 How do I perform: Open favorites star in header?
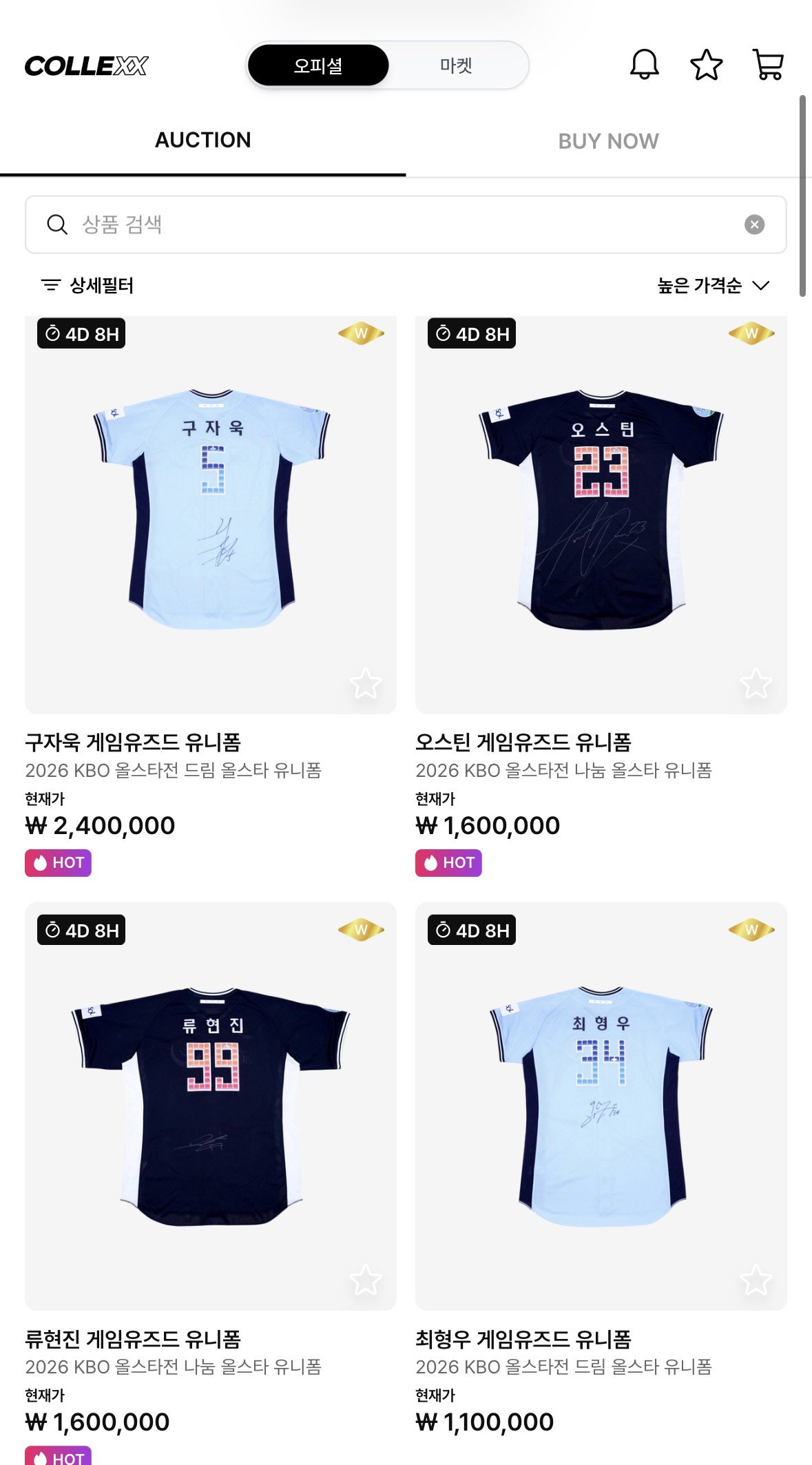click(707, 65)
